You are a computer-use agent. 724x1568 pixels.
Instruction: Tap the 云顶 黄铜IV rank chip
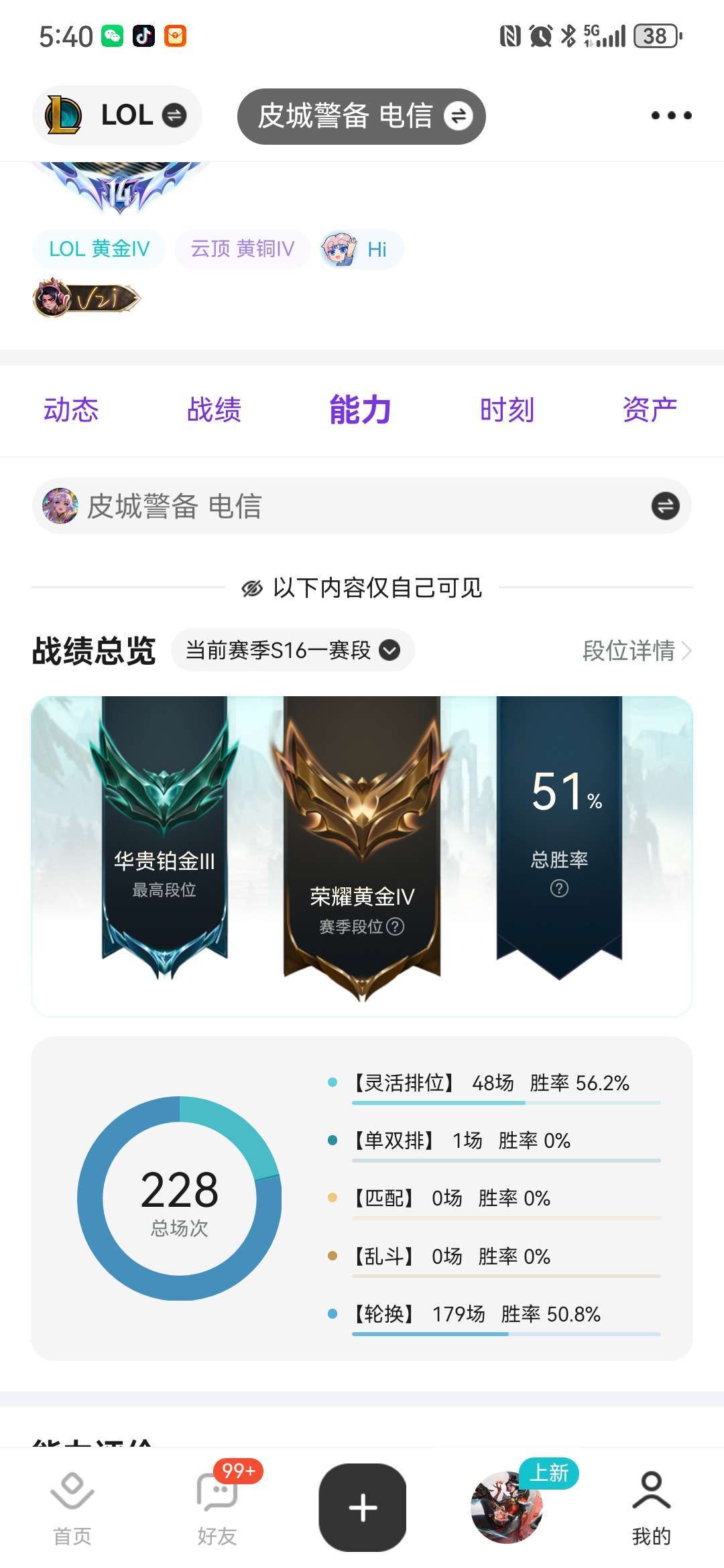(x=242, y=249)
